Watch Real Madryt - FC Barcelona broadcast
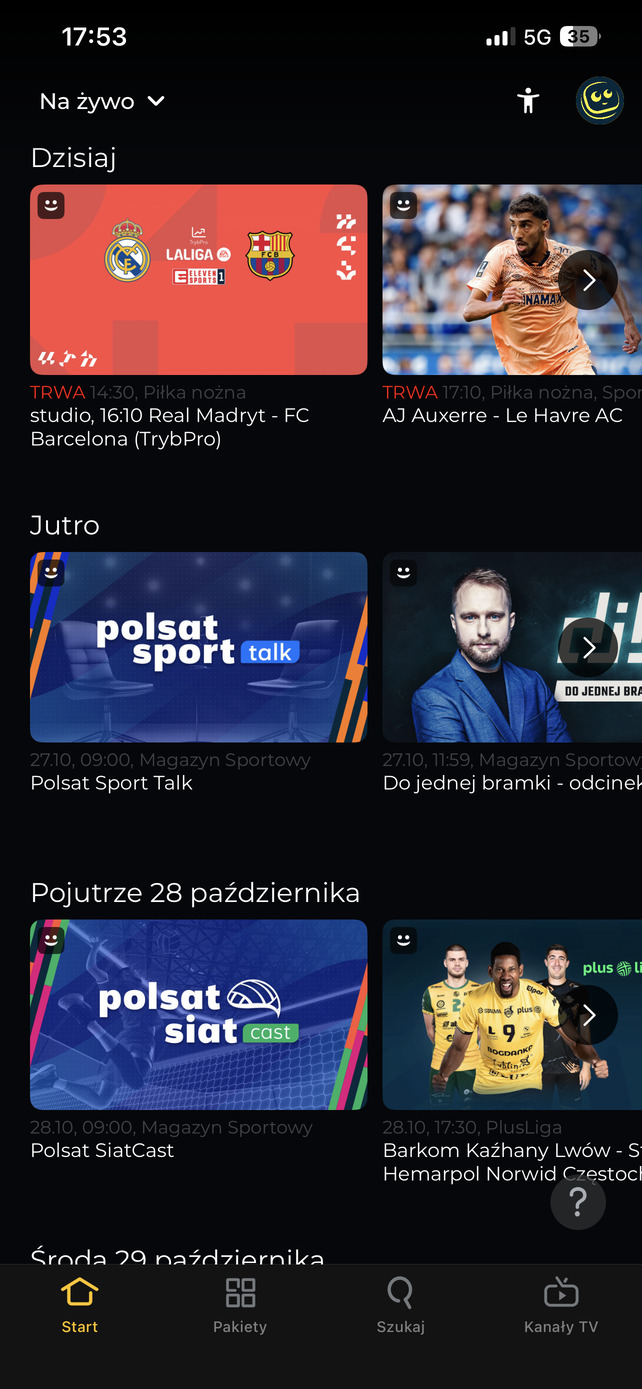This screenshot has height=1389, width=642. (199, 280)
